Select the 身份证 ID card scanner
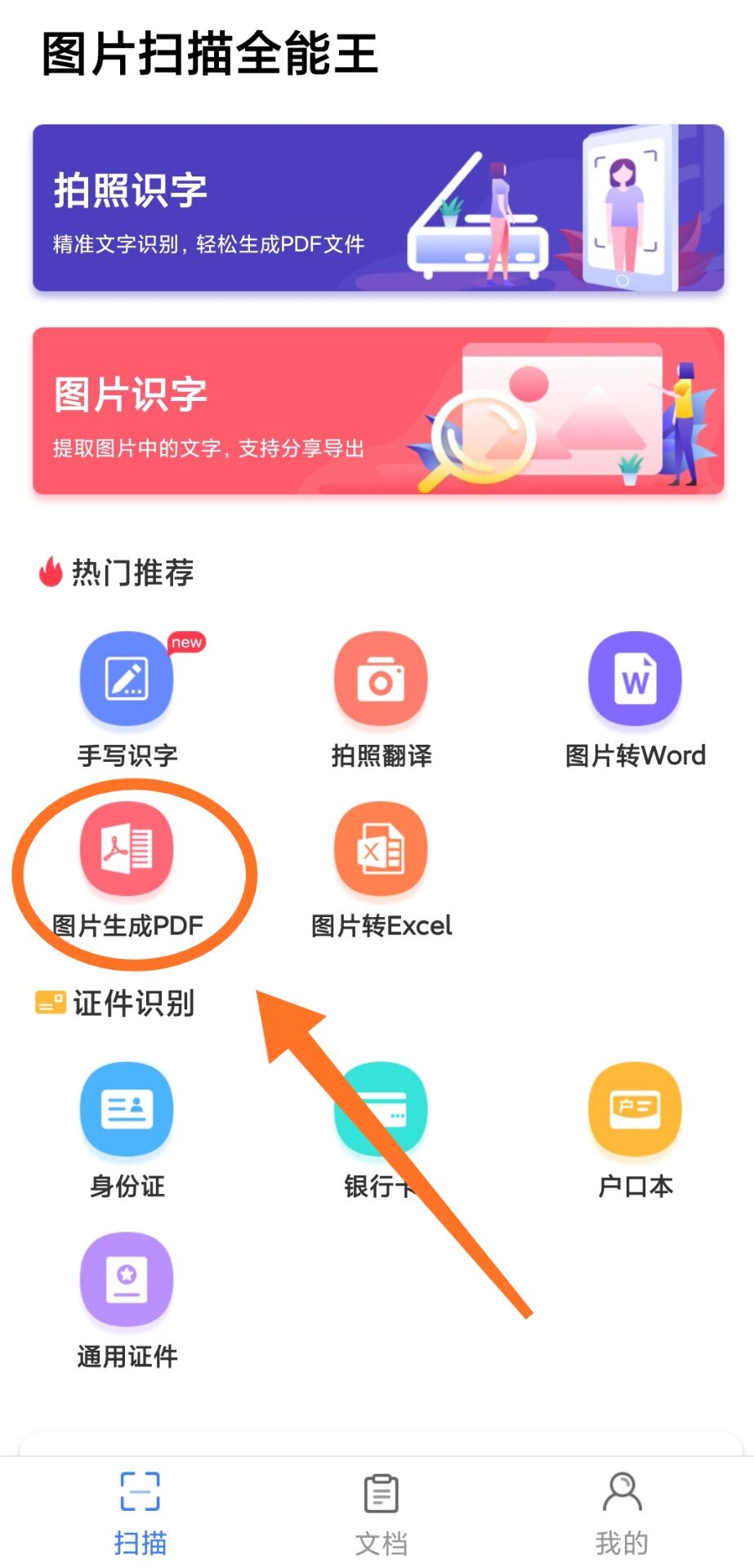 (127, 1109)
